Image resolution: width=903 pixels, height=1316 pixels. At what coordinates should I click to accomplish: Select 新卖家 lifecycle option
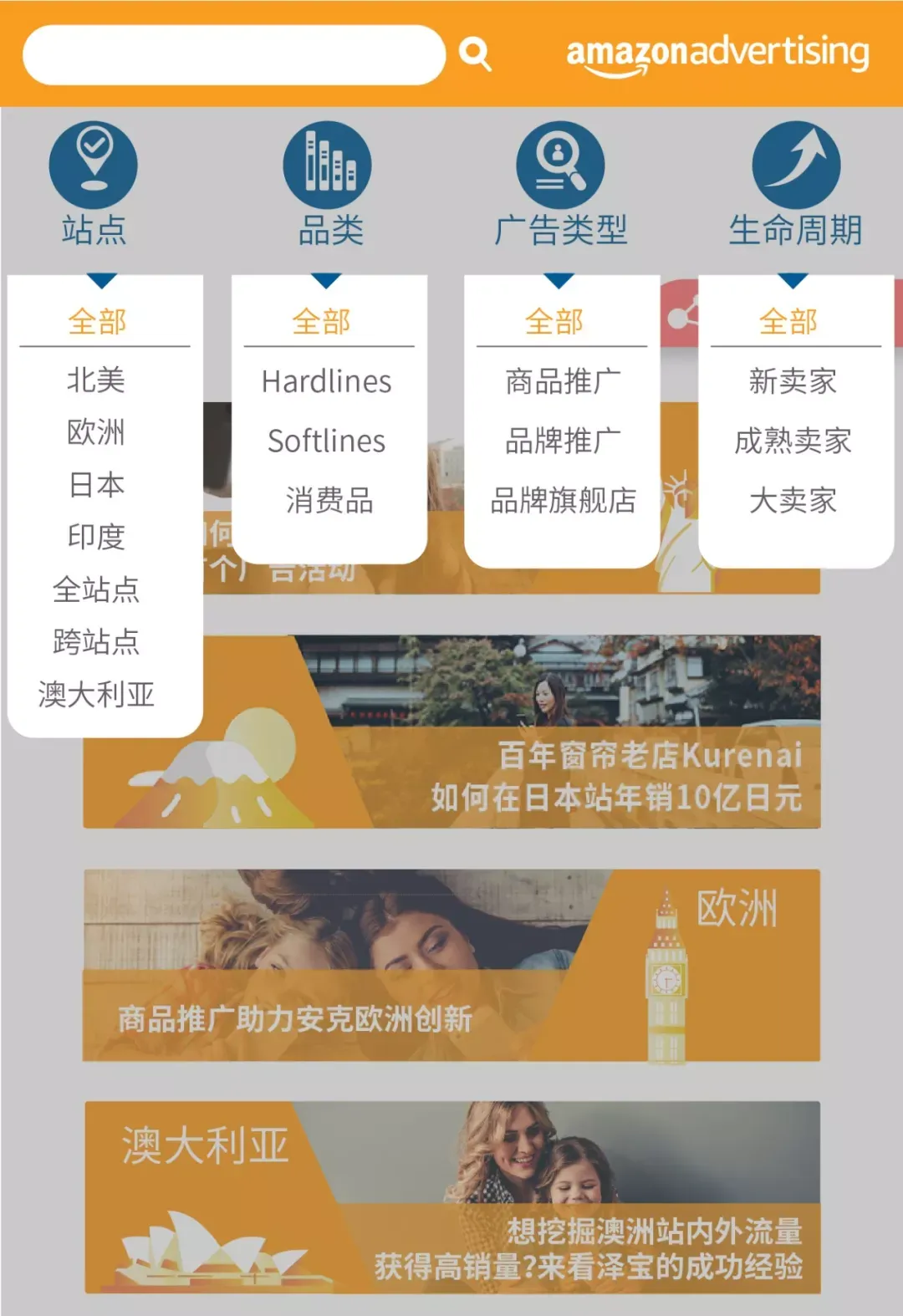792,382
